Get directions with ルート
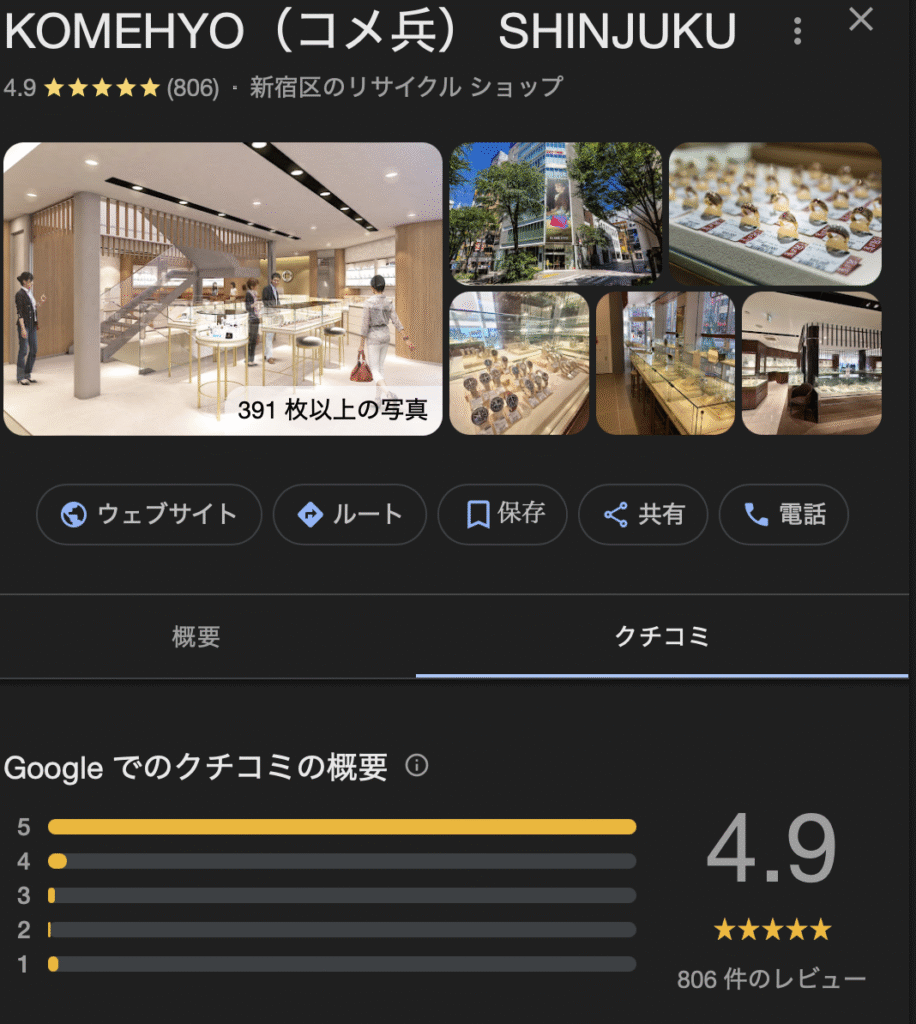The height and width of the screenshot is (1024, 916). (x=350, y=515)
